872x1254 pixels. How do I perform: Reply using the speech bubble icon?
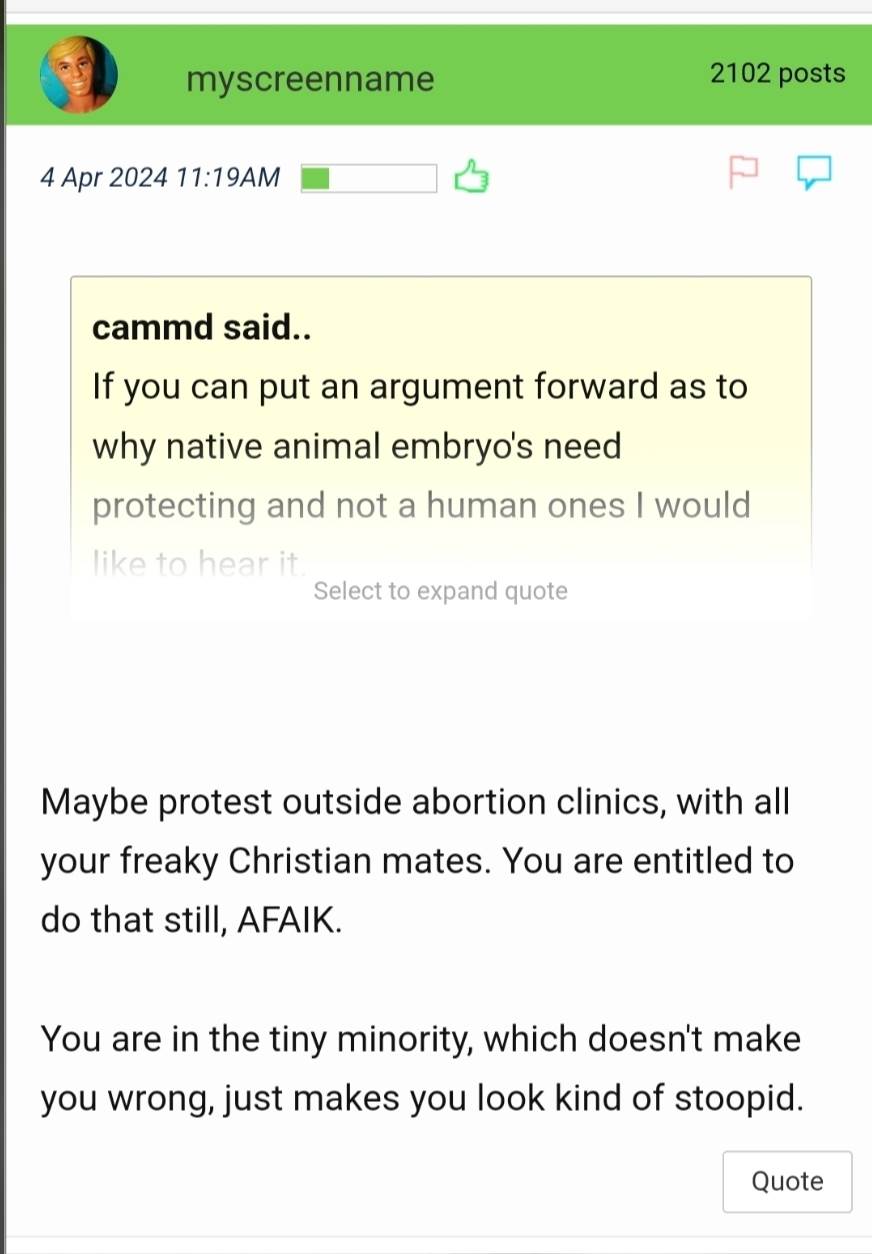click(x=814, y=172)
